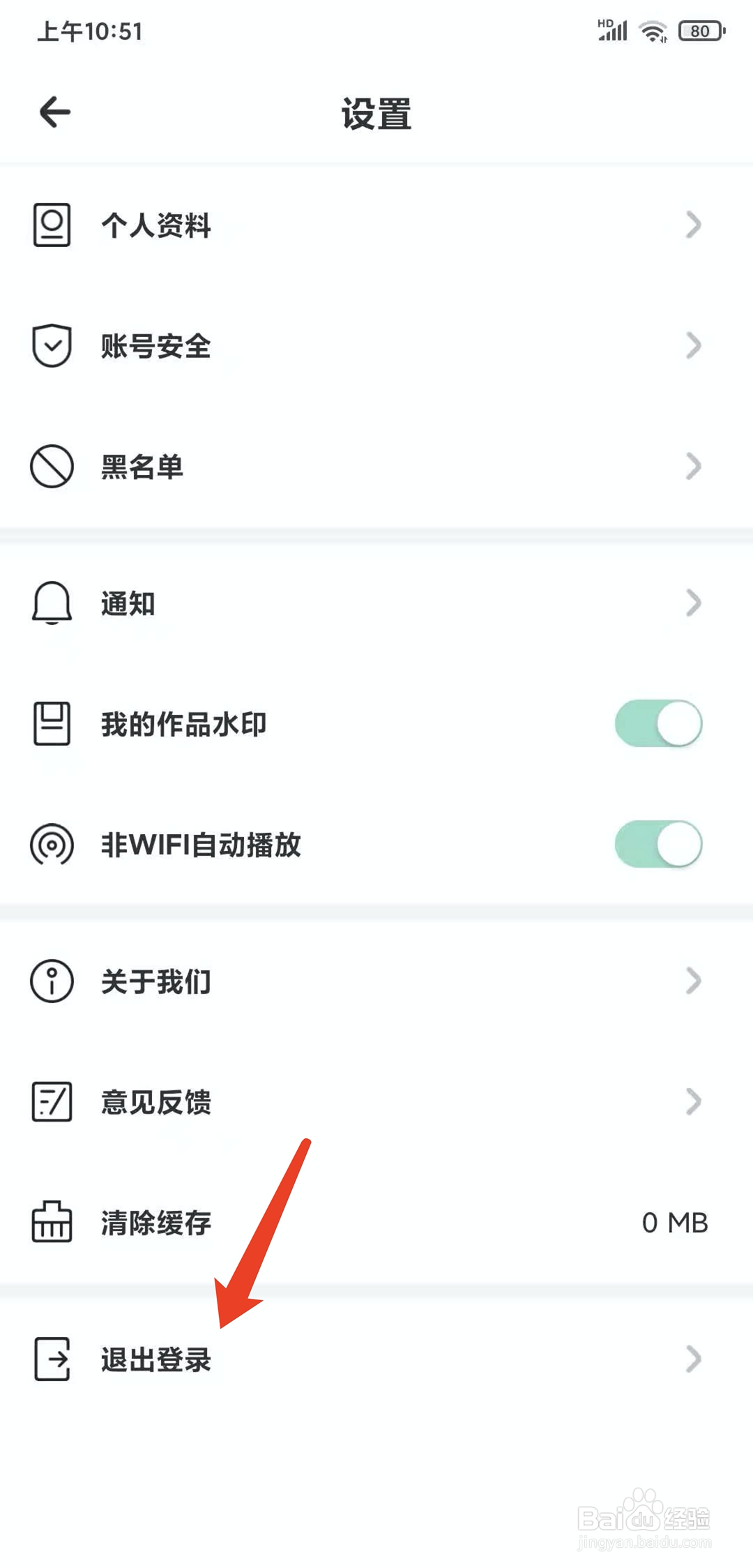Viewport: 753px width, 1568px height.
Task: Click the shield icon for 账号安全
Action: point(51,345)
